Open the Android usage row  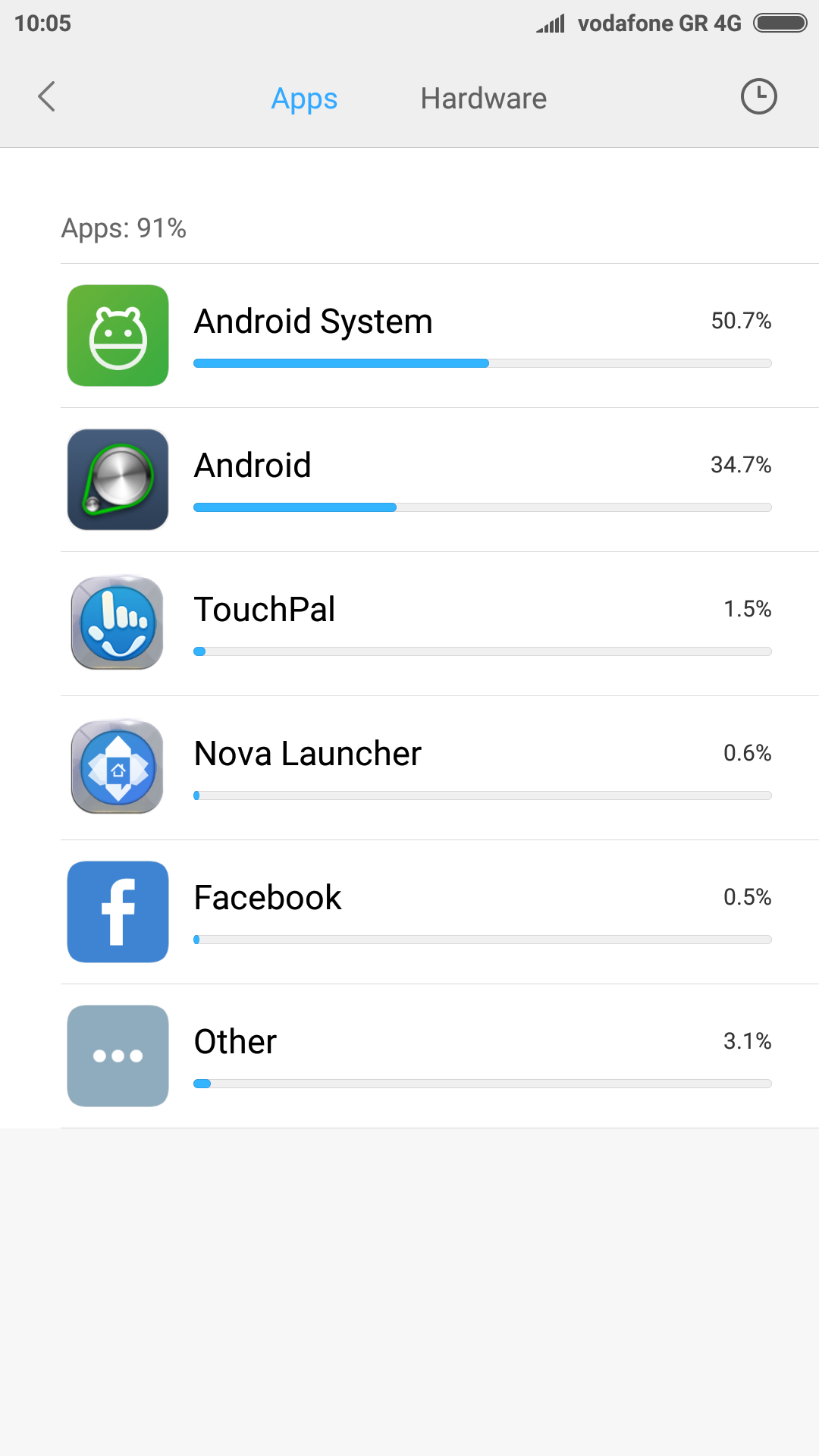(440, 480)
